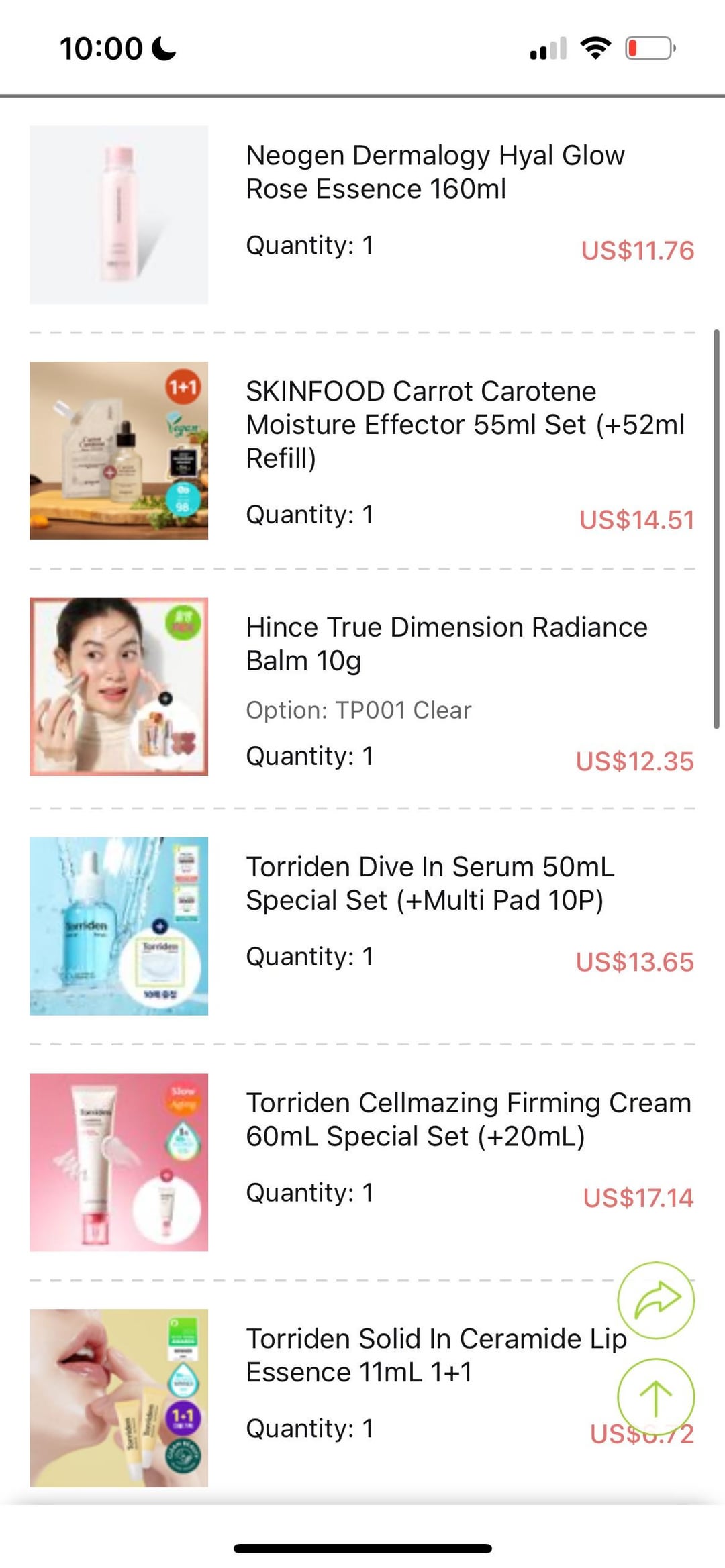The image size is (725, 1568).
Task: Tap the green share arrow button
Action: [656, 1300]
